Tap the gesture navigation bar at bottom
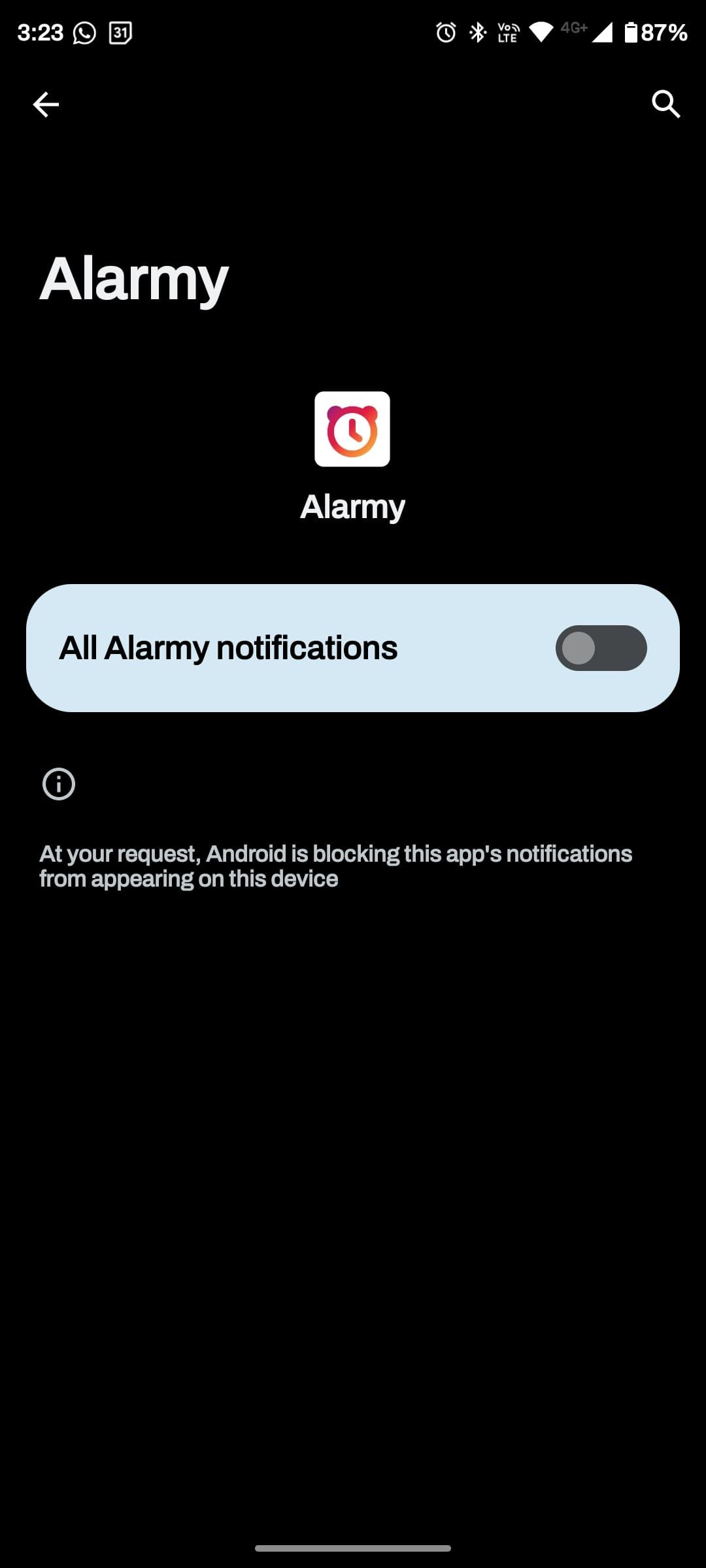The width and height of the screenshot is (706, 1568). pos(353,1548)
